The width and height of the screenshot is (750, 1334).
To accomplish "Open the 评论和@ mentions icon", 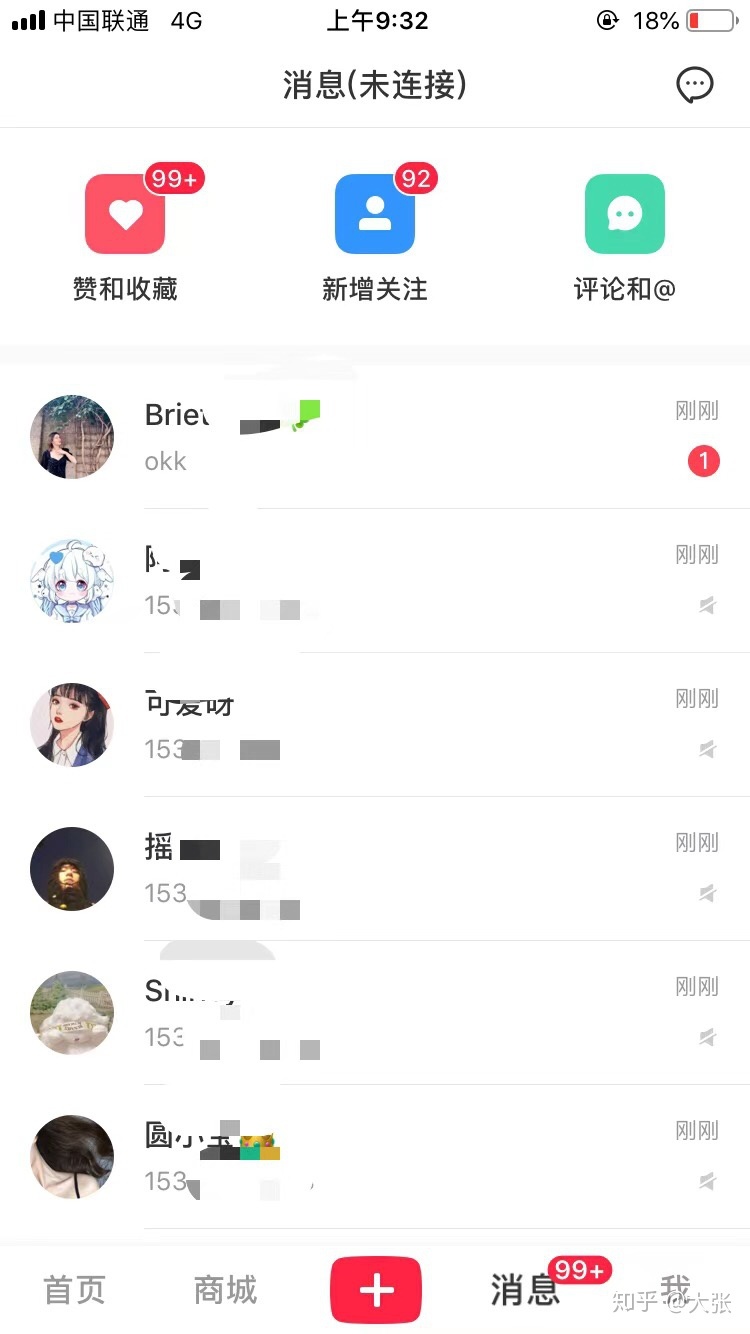I will coord(625,214).
